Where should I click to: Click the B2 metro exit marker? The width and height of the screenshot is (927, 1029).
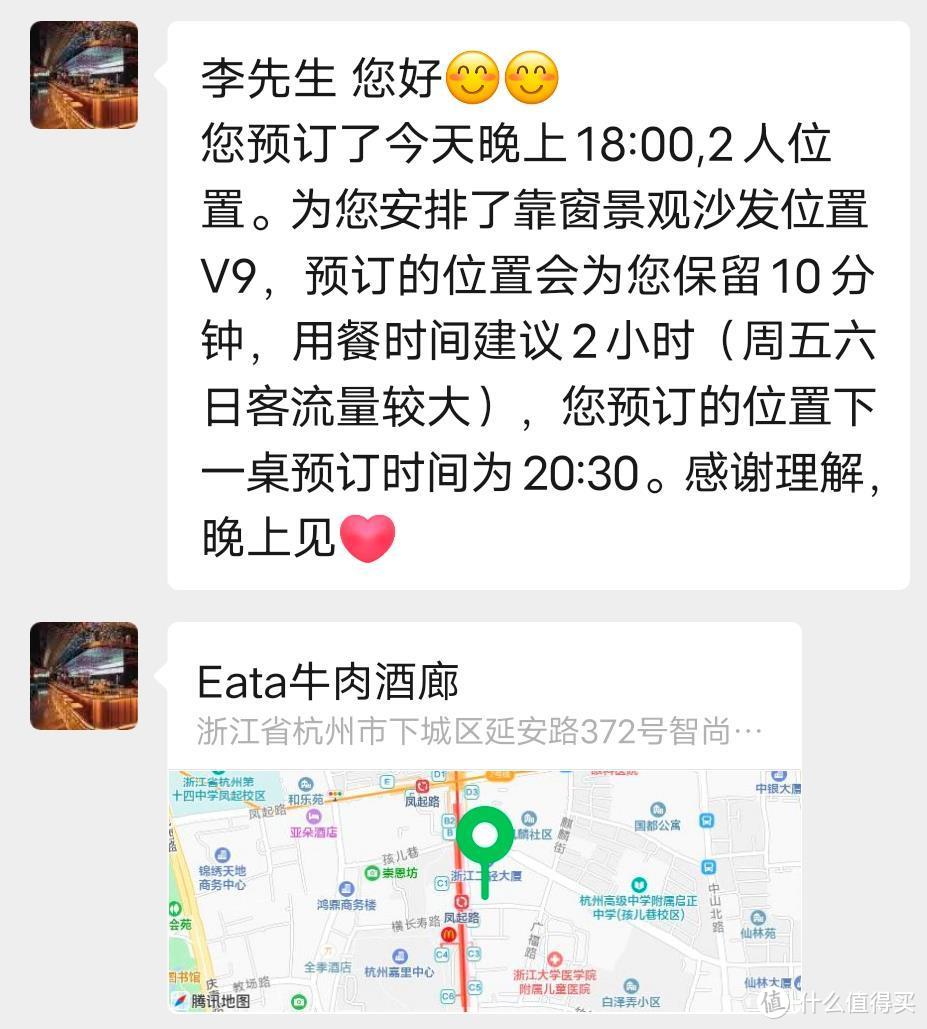click(449, 820)
